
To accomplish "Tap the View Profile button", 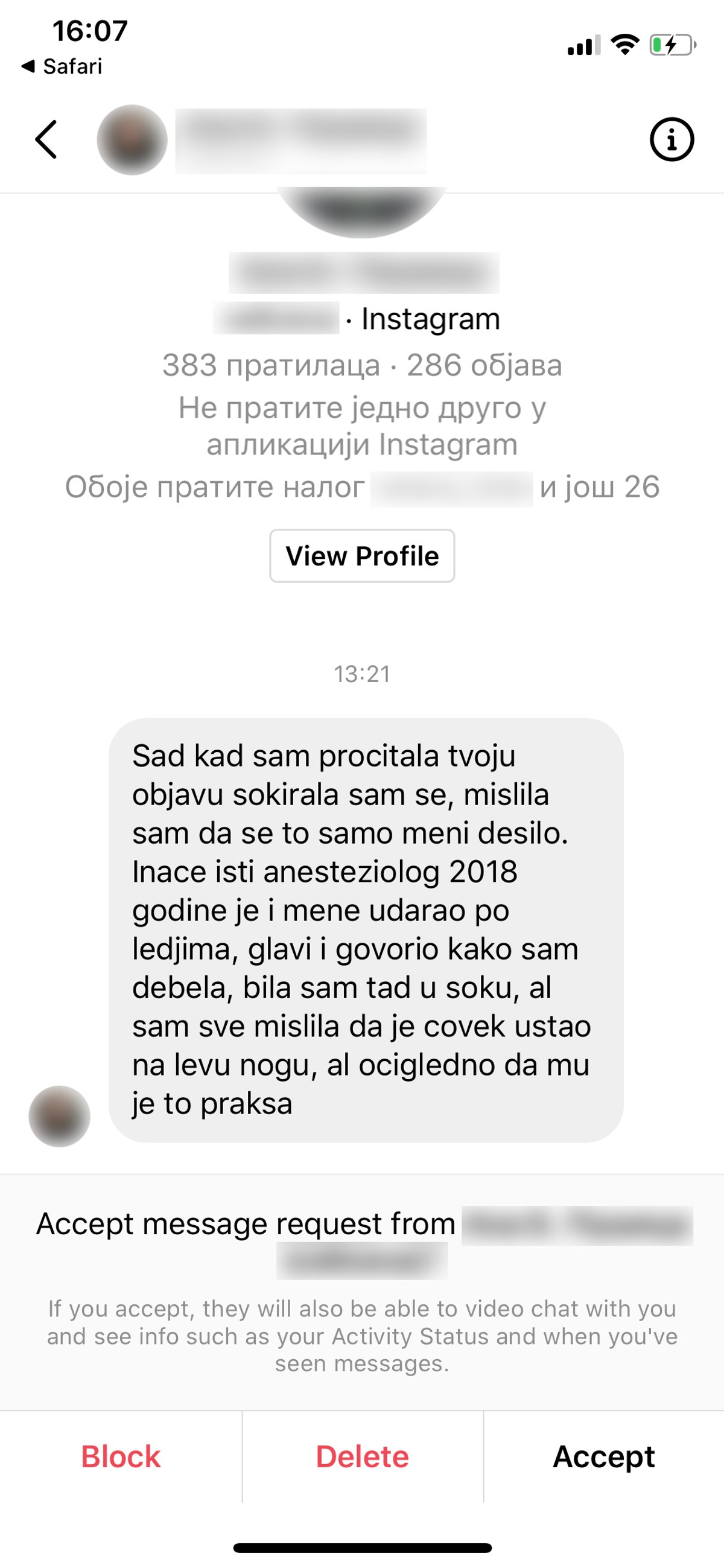I will 362,556.
